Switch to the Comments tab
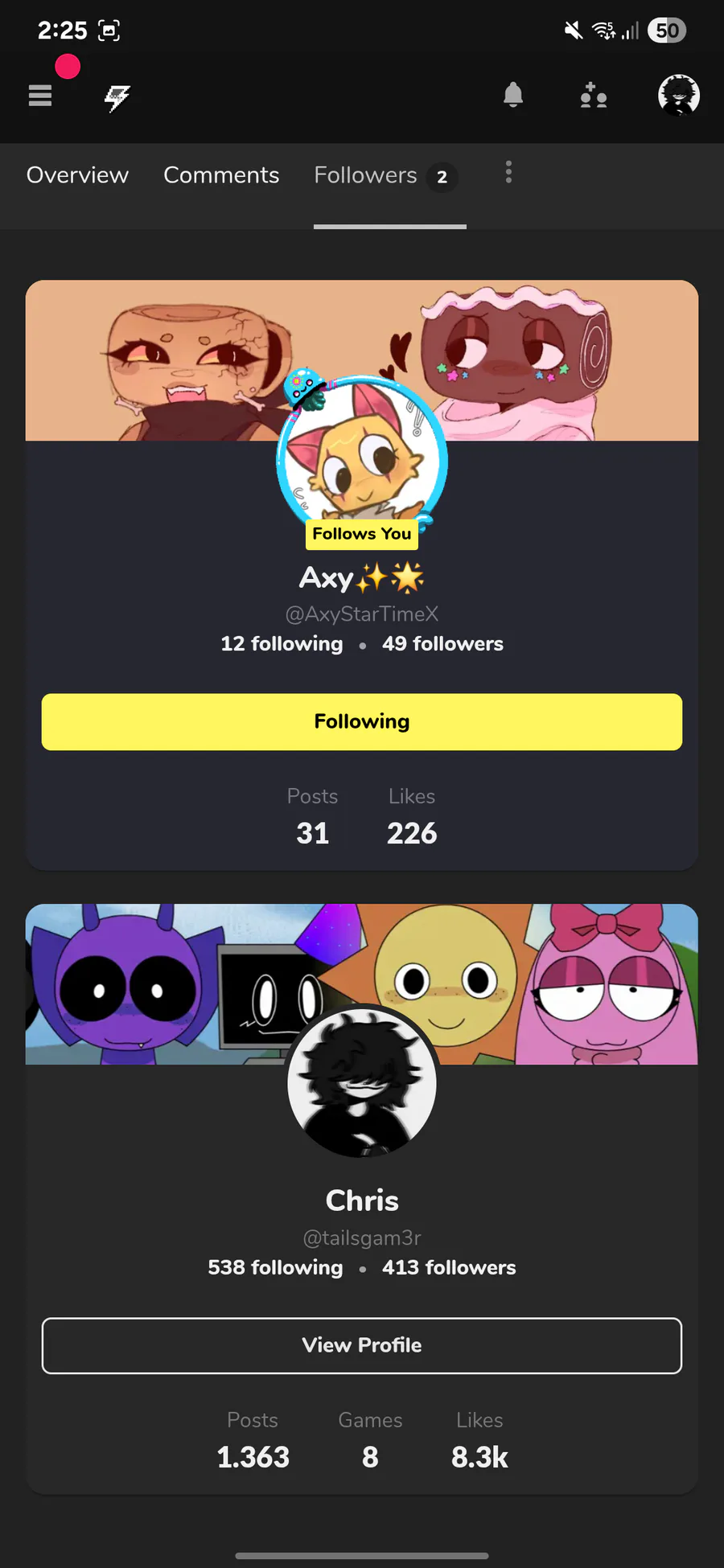The image size is (724, 1568). point(221,174)
